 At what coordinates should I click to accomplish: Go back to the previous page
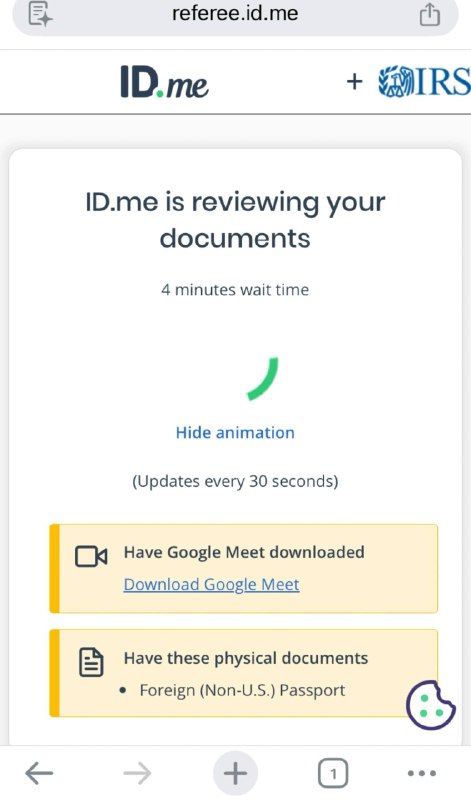click(x=39, y=773)
